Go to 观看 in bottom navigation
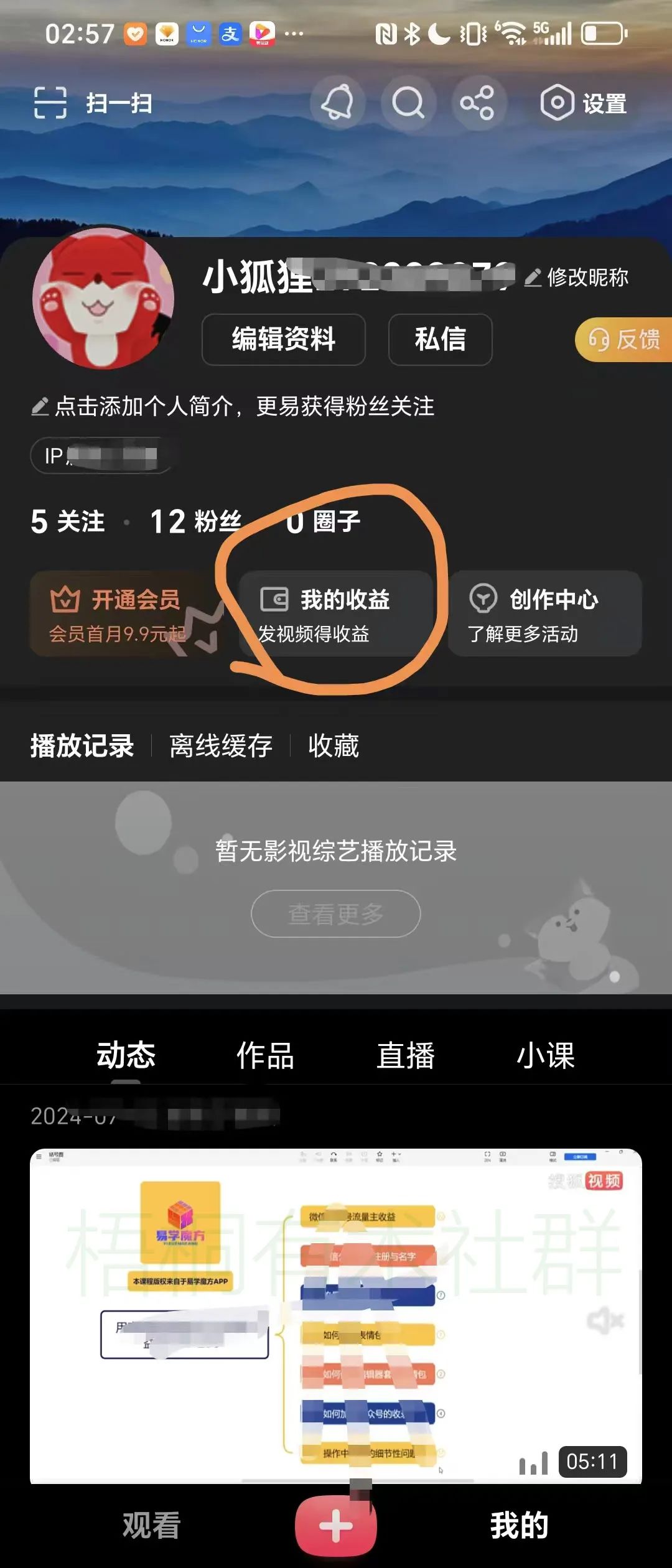This screenshot has width=672, height=1568. pos(151,1526)
